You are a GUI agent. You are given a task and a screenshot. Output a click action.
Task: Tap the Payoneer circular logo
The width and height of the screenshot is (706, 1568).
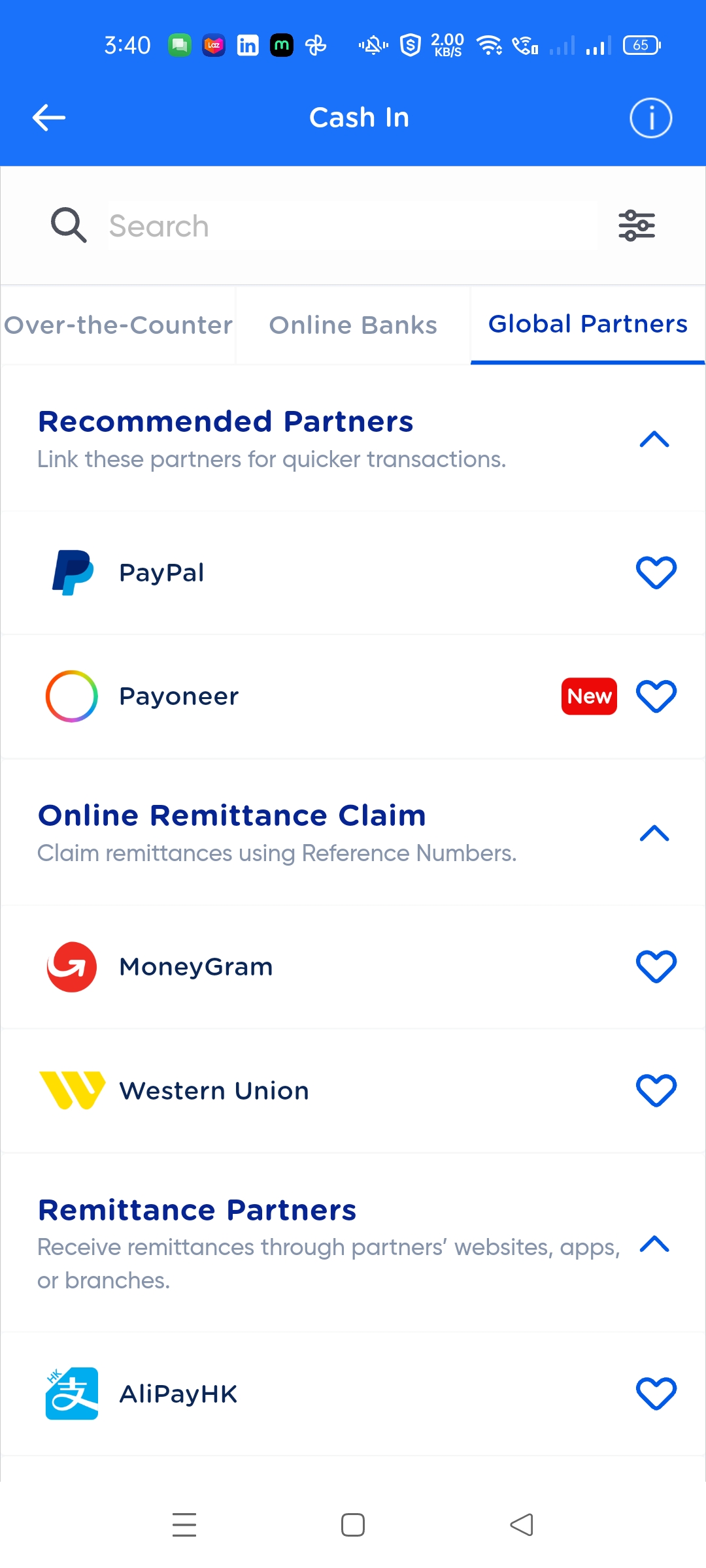point(71,696)
